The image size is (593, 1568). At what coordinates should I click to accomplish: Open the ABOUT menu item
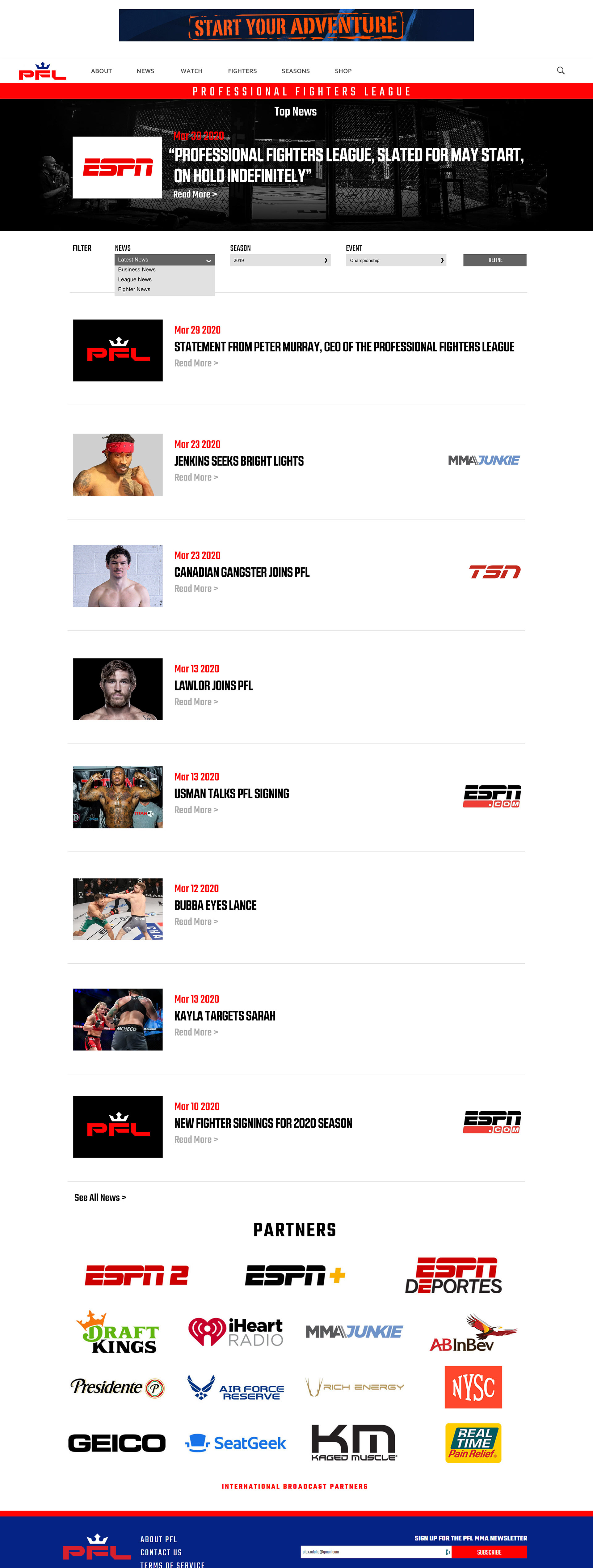[x=102, y=71]
